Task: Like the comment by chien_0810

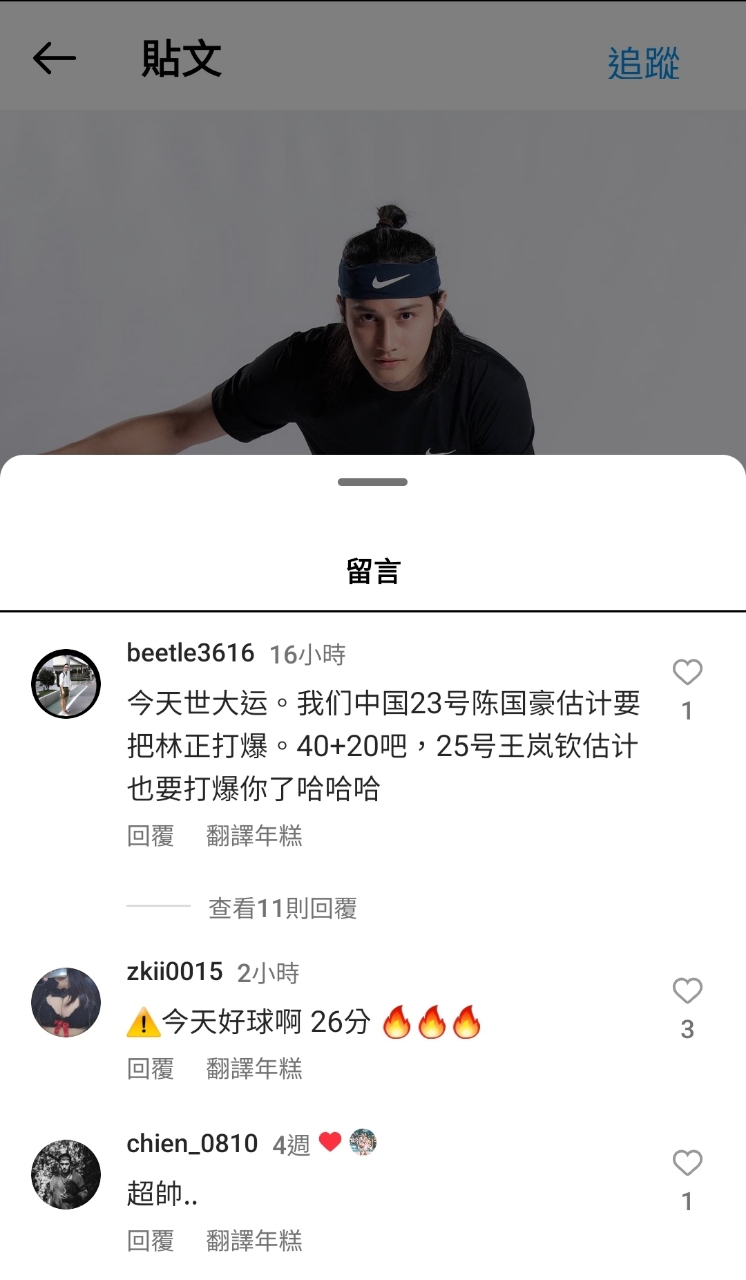Action: coord(687,1163)
